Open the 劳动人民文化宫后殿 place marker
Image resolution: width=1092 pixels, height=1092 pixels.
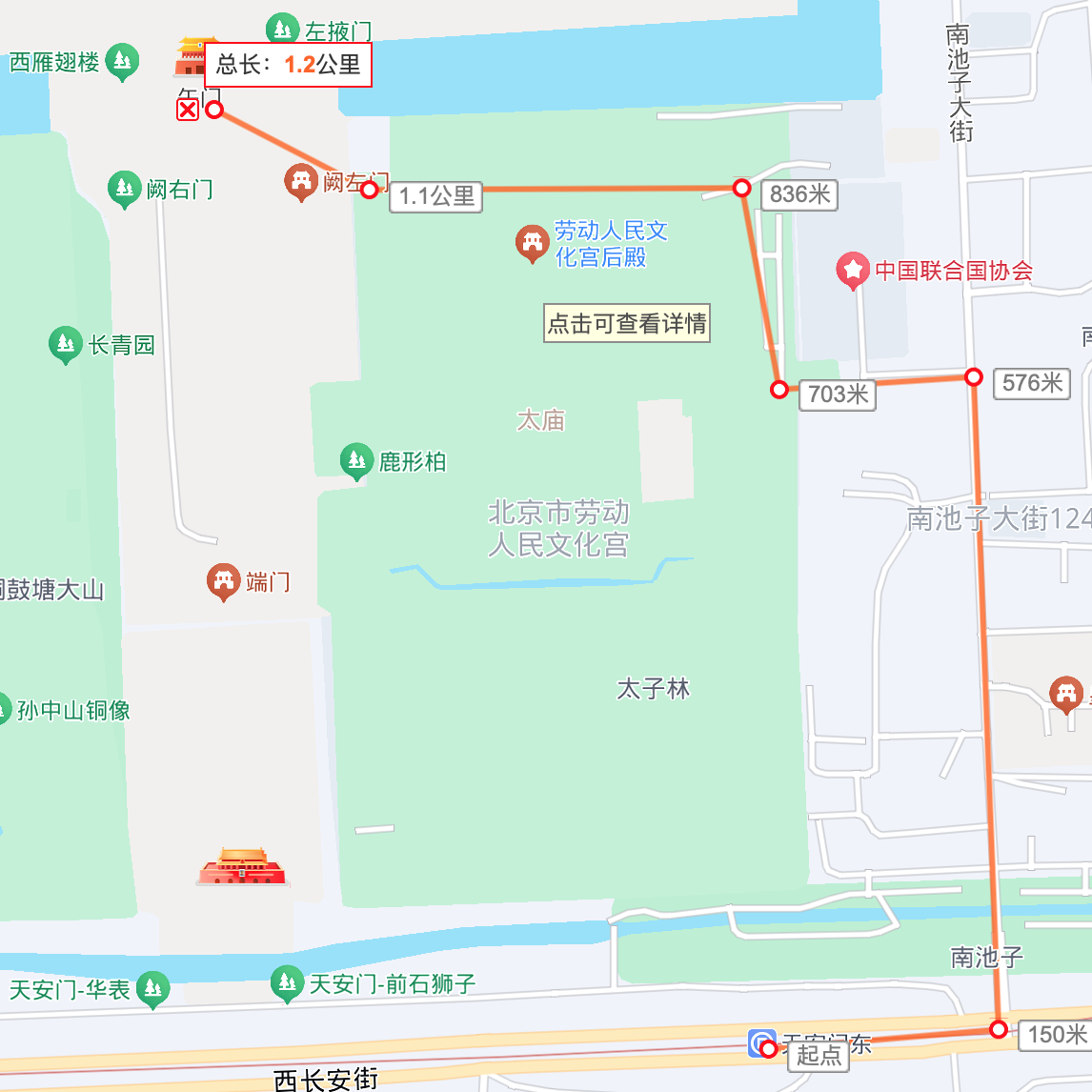[x=532, y=243]
